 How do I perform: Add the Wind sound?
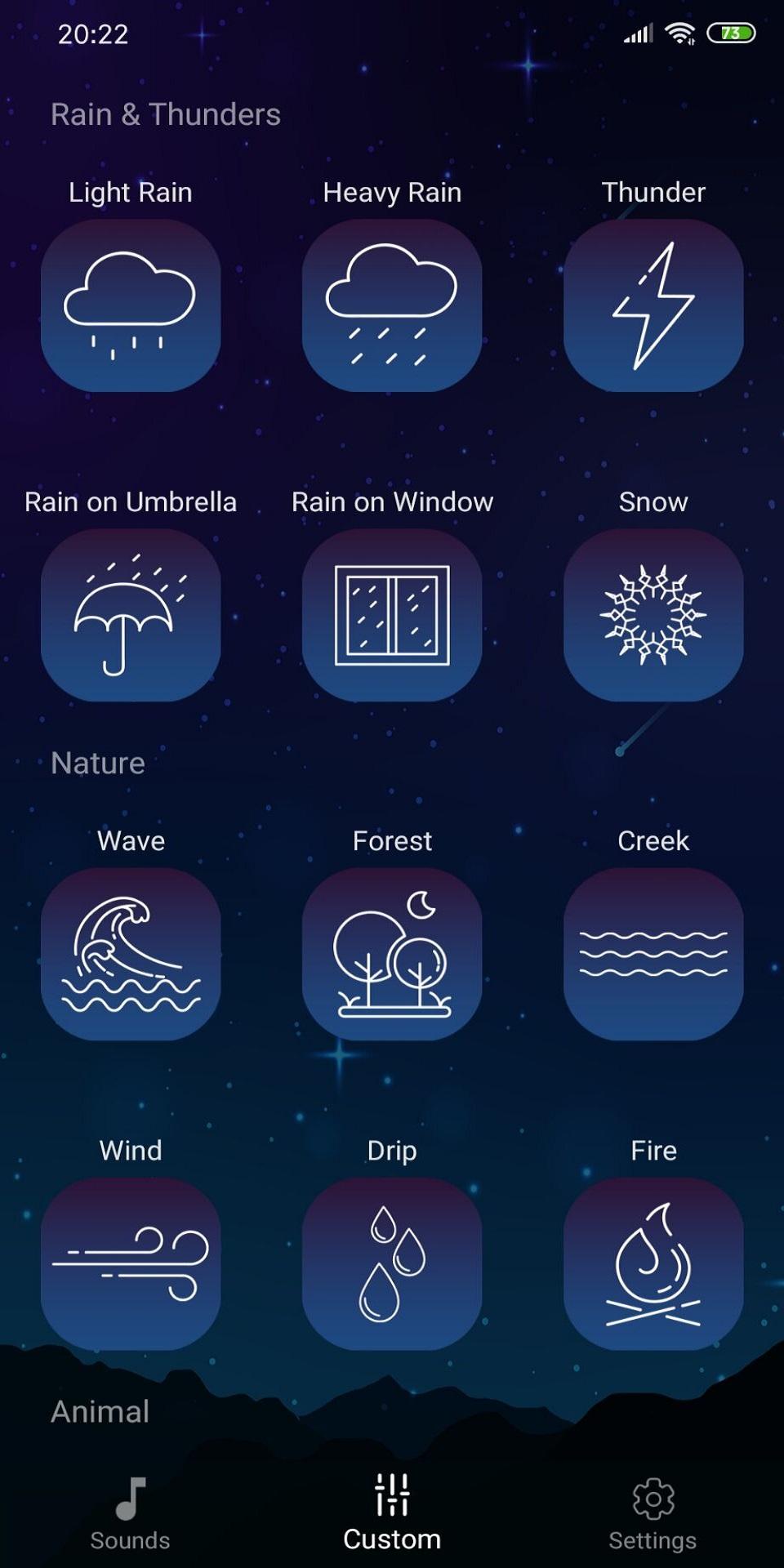click(x=131, y=1263)
